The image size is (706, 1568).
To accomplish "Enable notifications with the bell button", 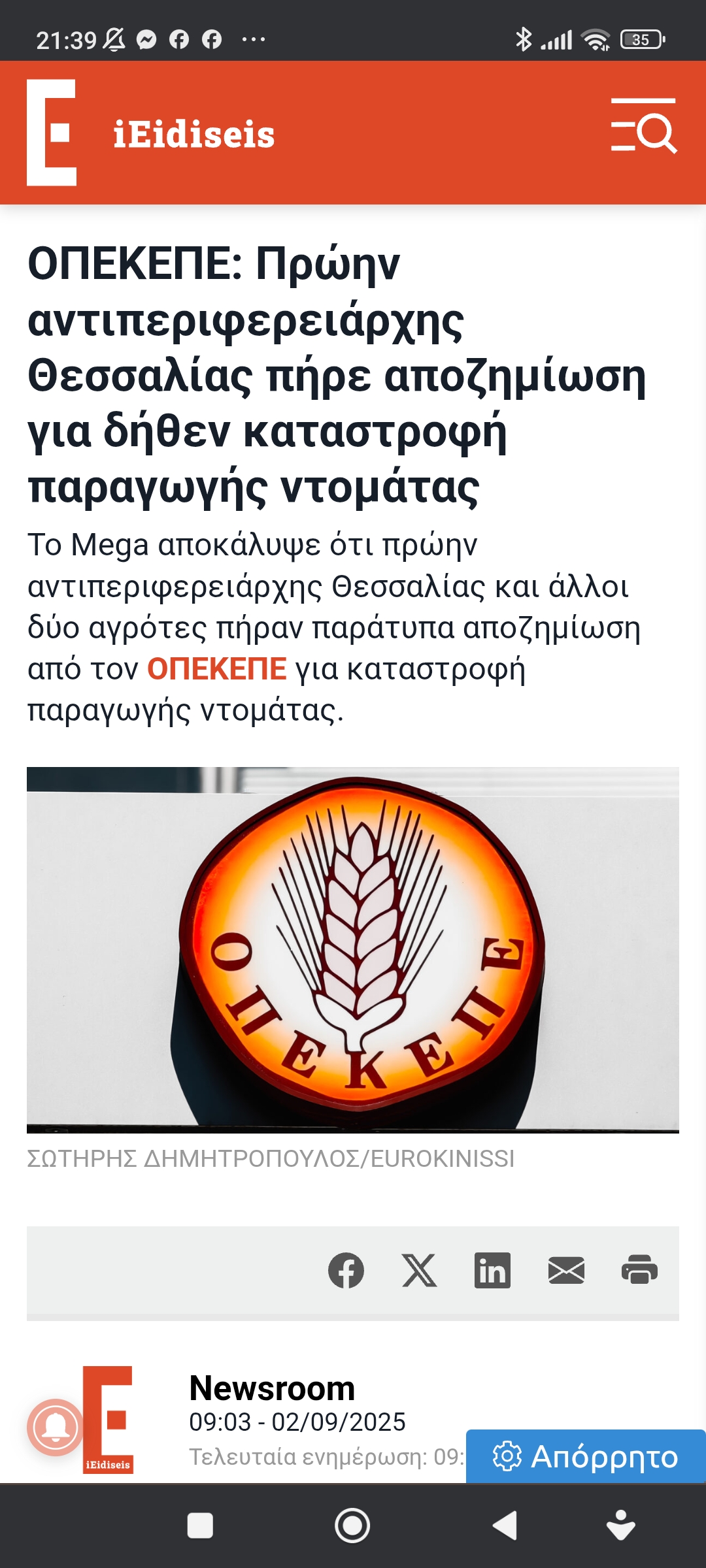I will tap(56, 1428).
